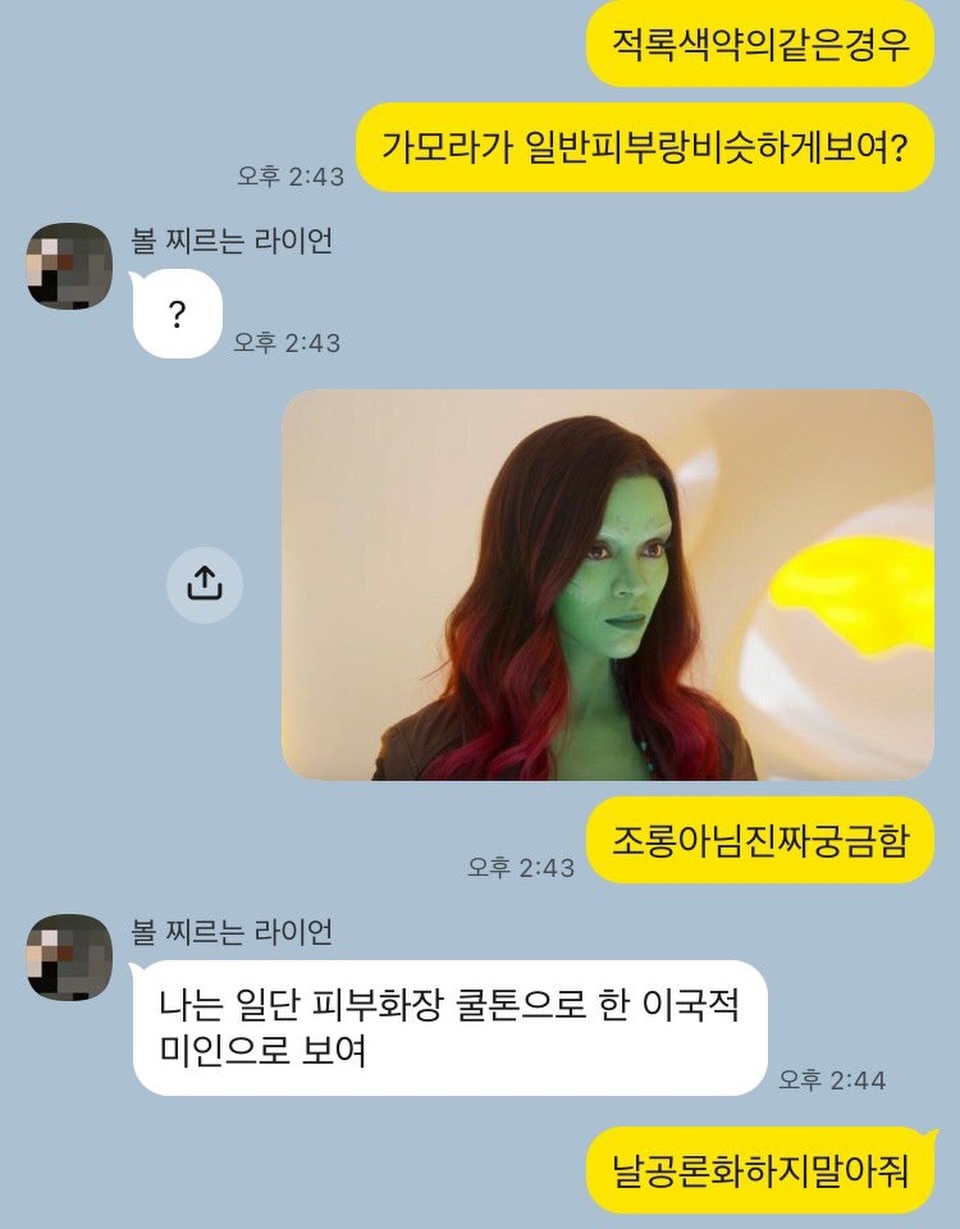Open profile picture beside the 쿨톤 message
This screenshot has width=960, height=1229.
coord(69,957)
